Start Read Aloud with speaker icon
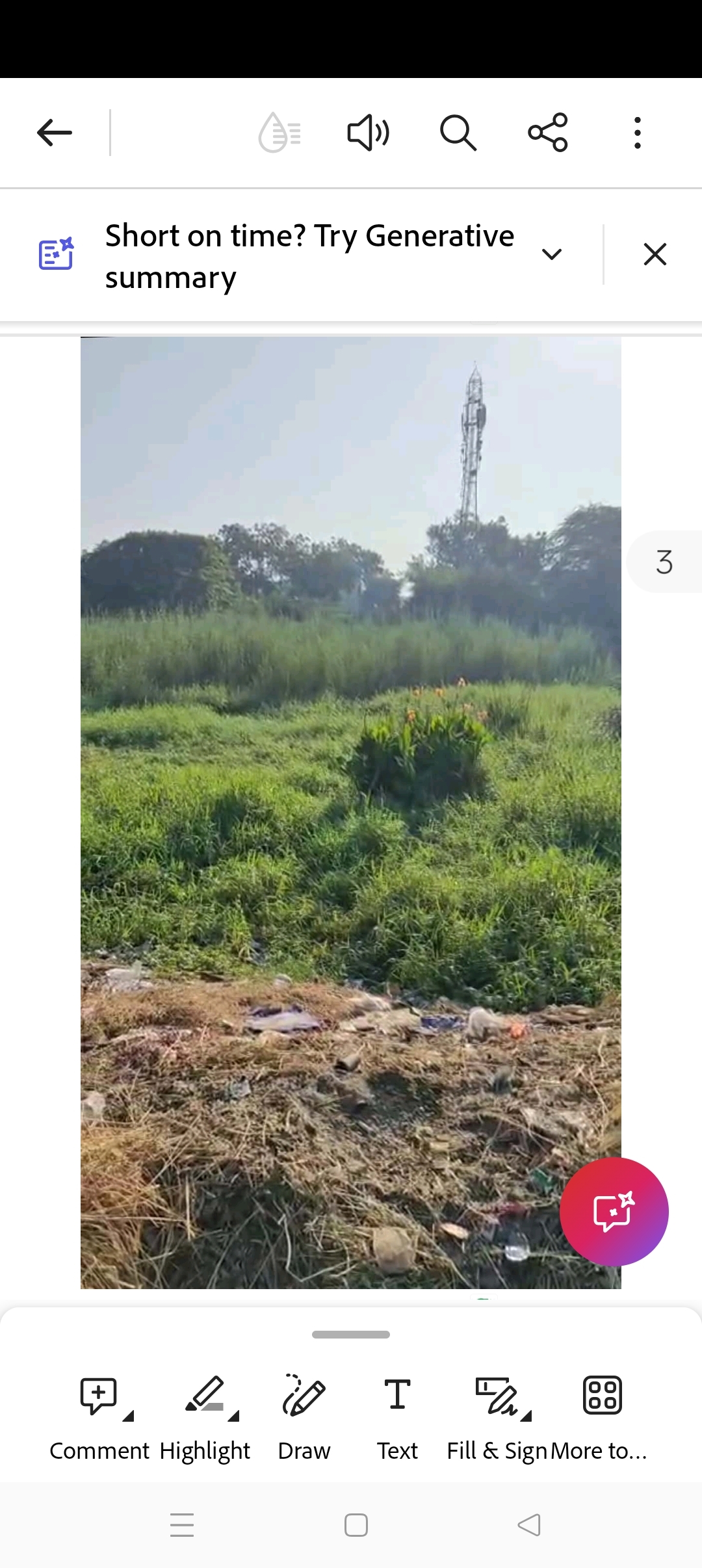The width and height of the screenshot is (702, 1568). point(369,133)
